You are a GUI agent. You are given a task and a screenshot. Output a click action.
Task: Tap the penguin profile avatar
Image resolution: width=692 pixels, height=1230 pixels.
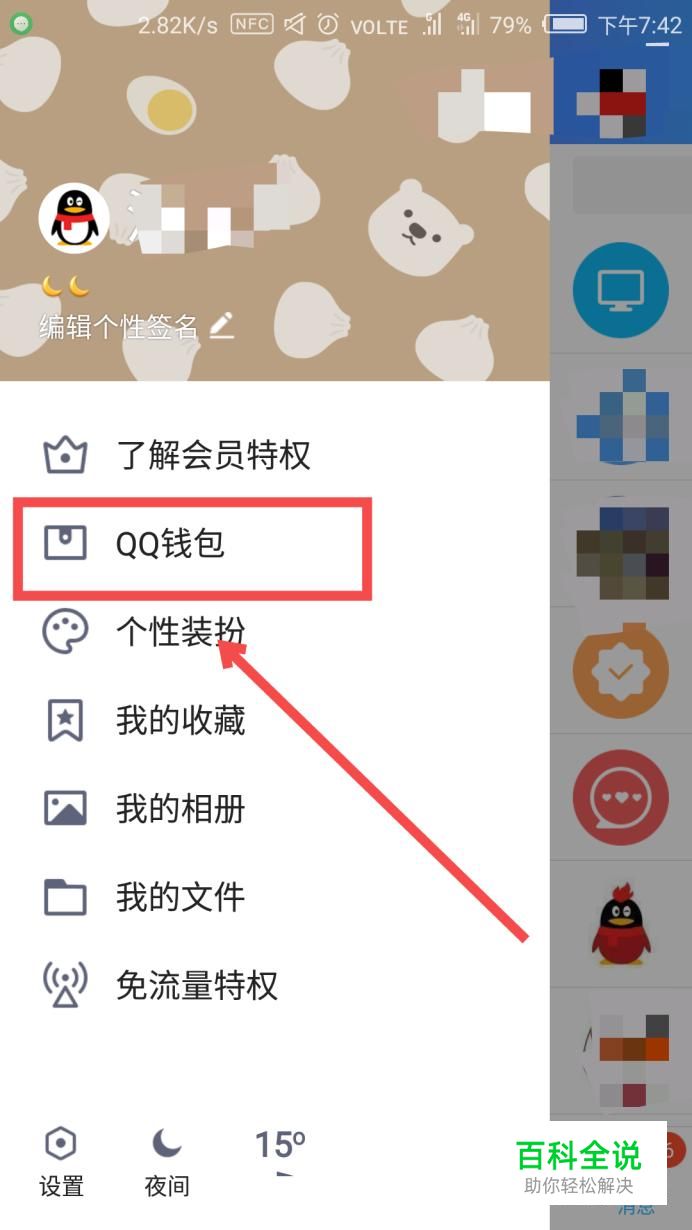(74, 218)
